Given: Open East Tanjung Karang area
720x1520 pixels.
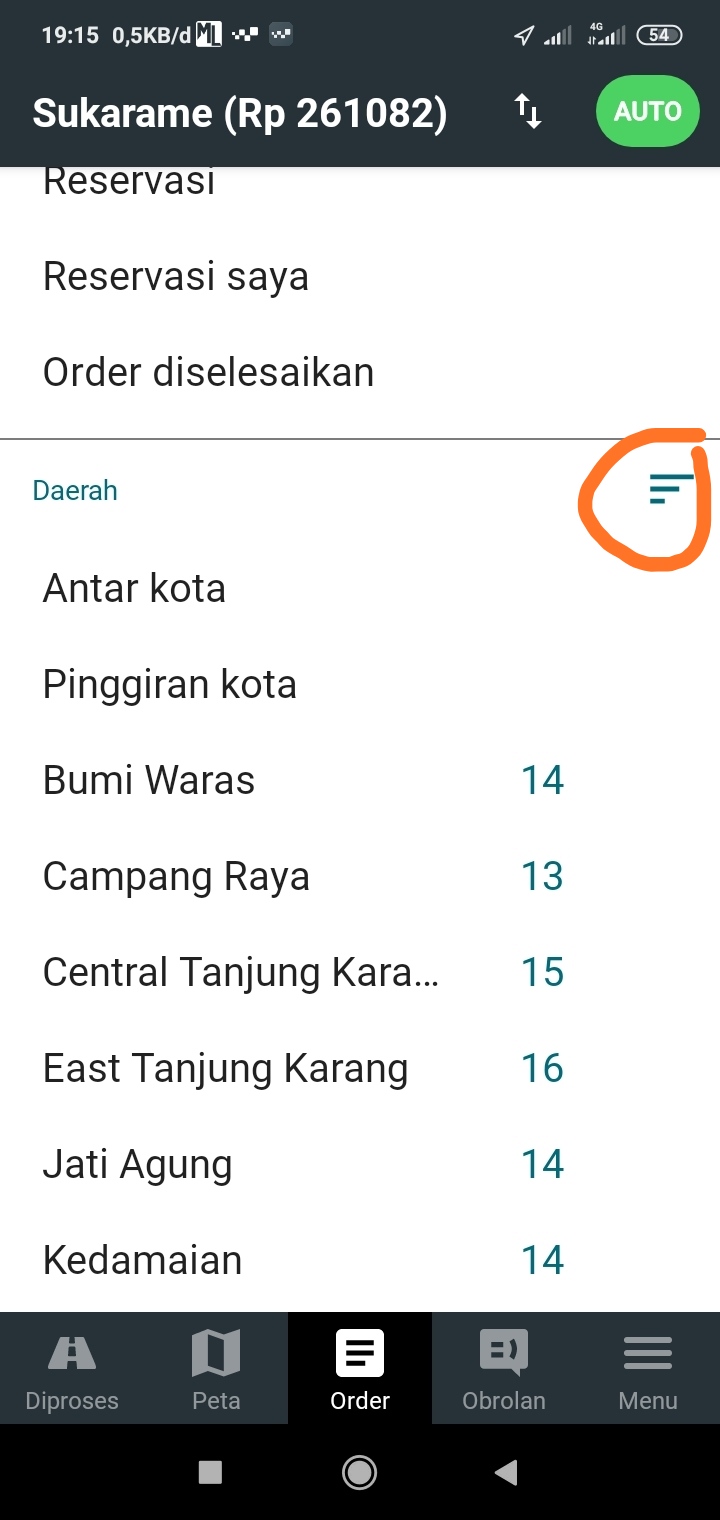Looking at the screenshot, I should coord(360,1068).
